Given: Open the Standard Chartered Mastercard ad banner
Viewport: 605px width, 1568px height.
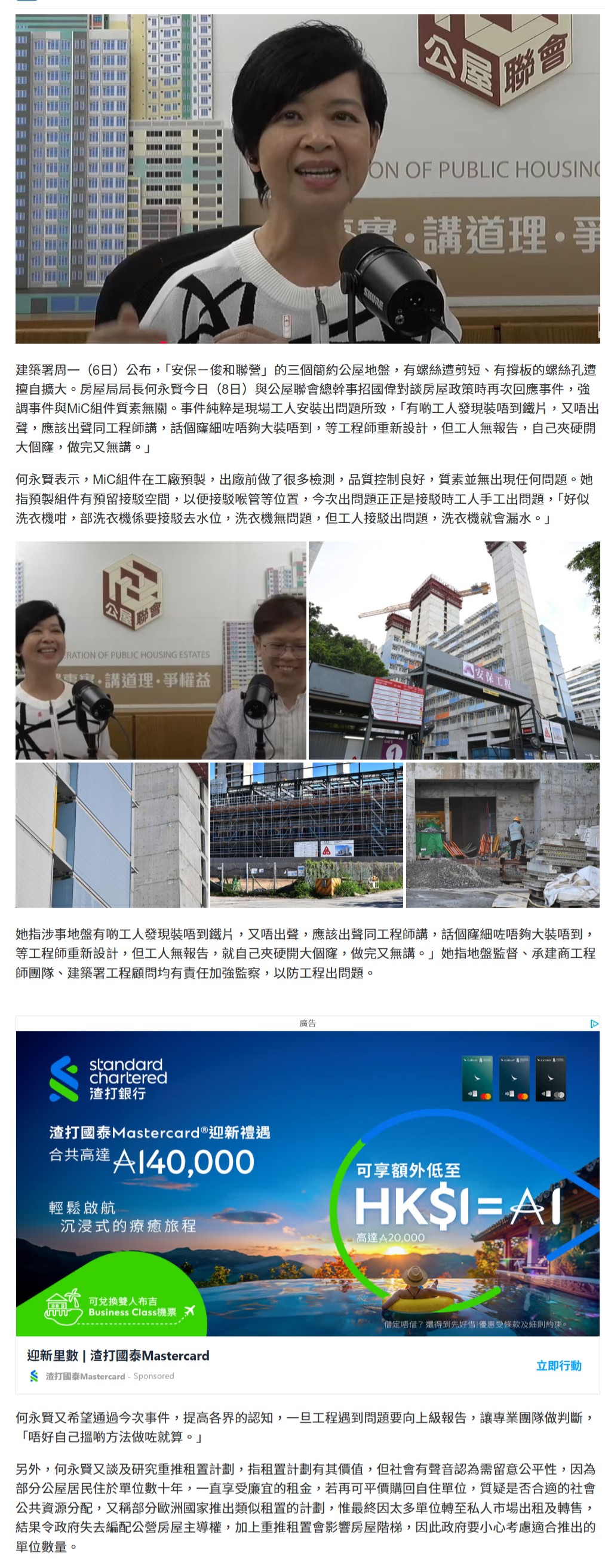Looking at the screenshot, I should click(307, 1182).
